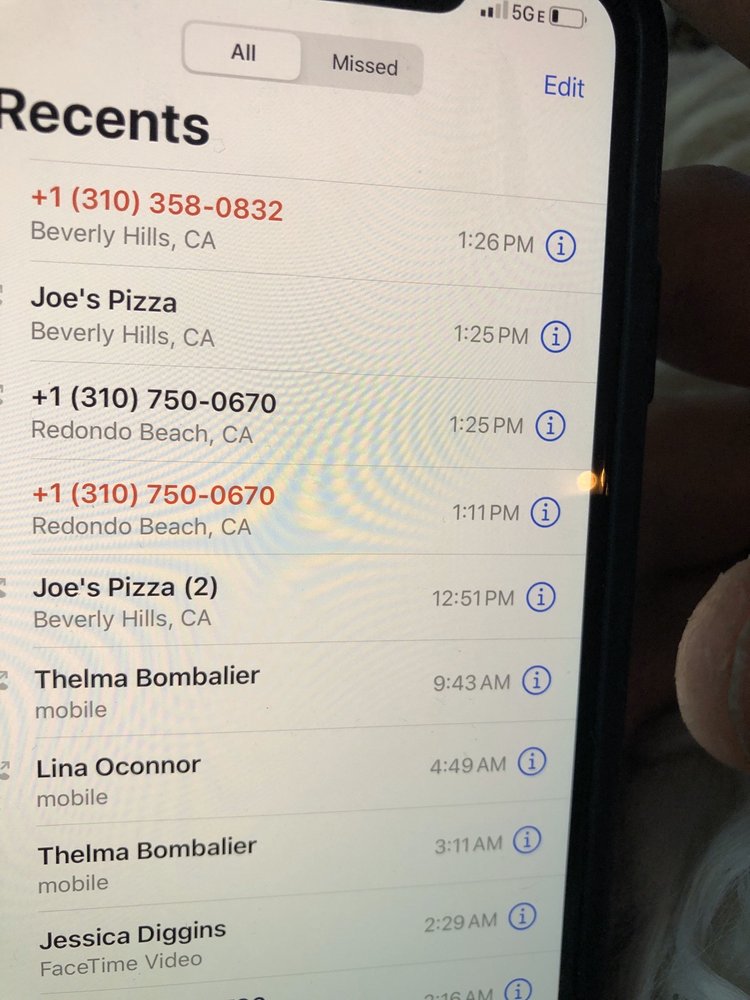Tap Edit to manage recent calls
This screenshot has width=750, height=1000.
563,87
